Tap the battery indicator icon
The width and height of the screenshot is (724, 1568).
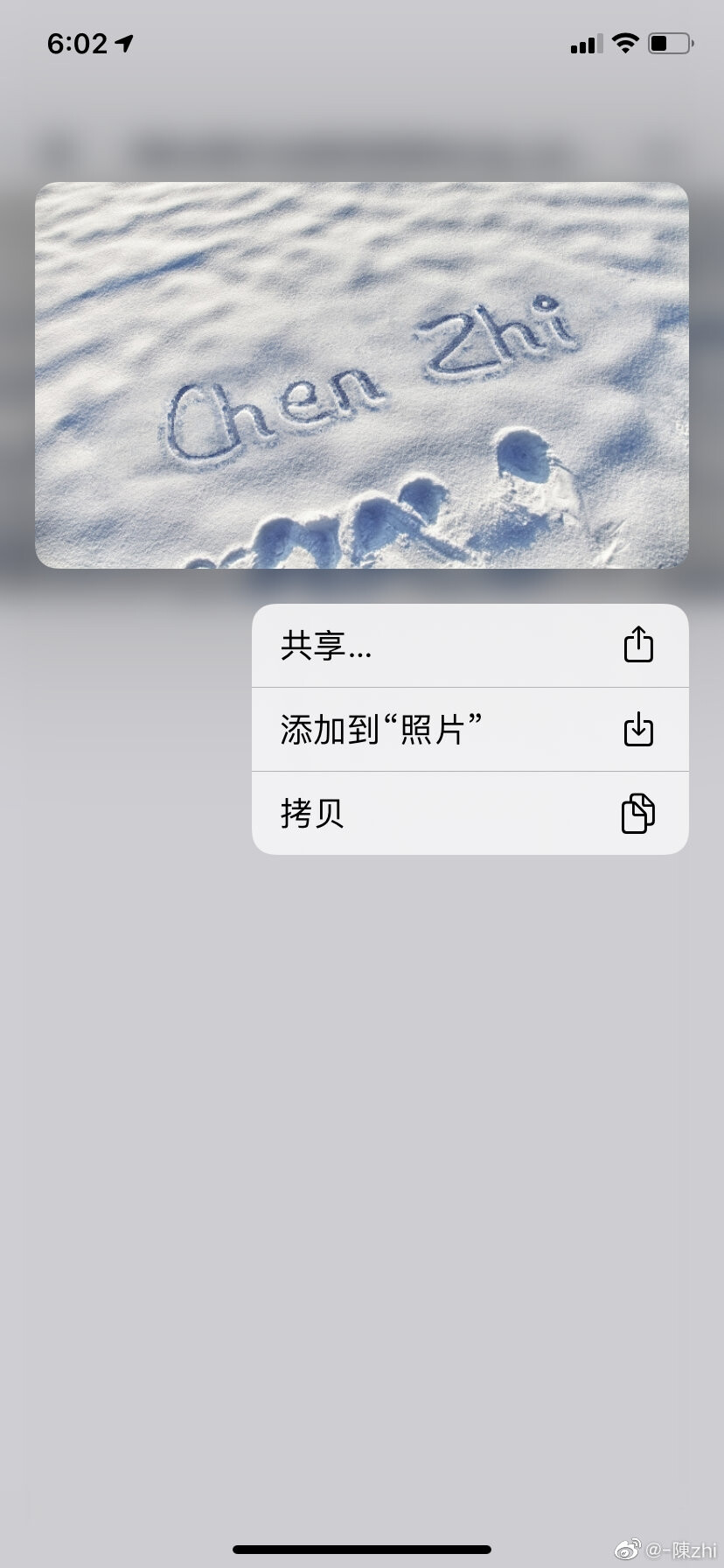pyautogui.click(x=667, y=44)
